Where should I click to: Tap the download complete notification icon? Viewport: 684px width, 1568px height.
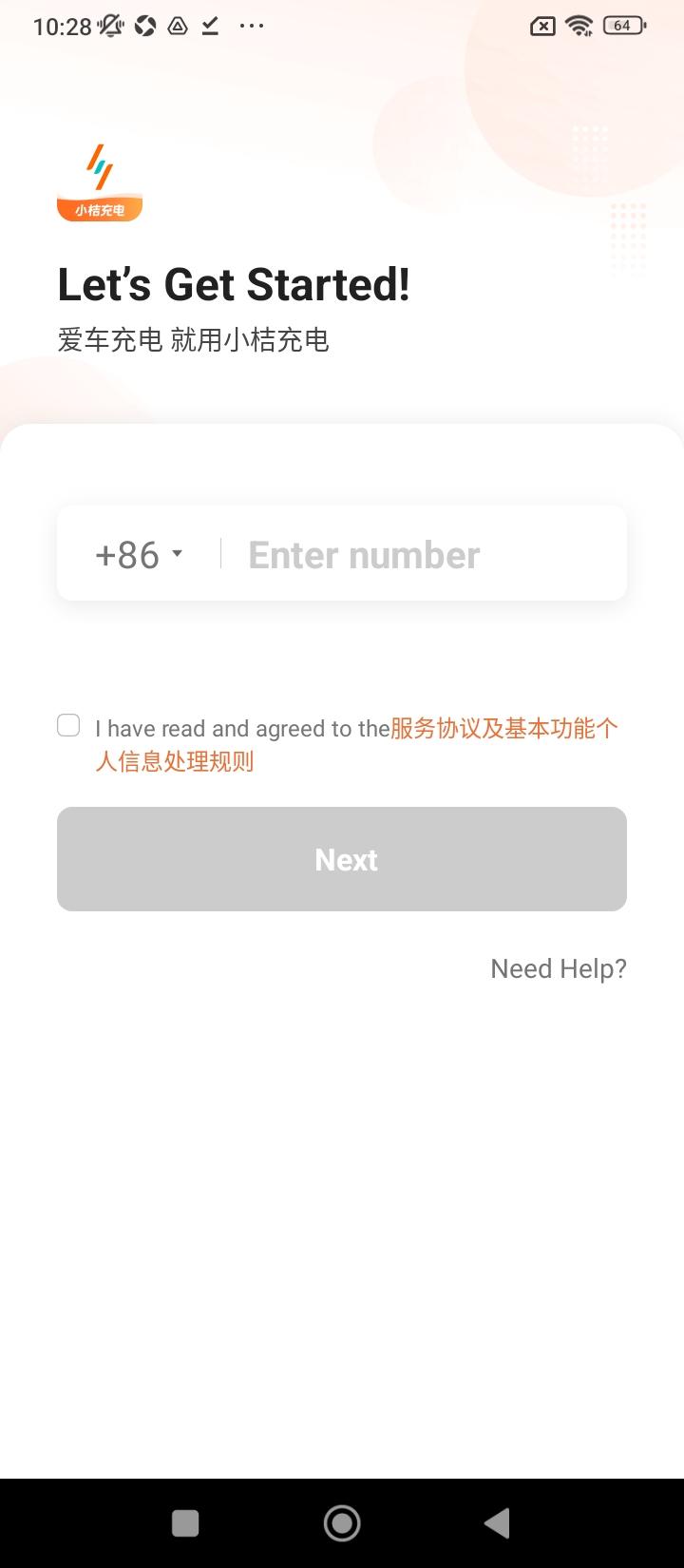(211, 26)
